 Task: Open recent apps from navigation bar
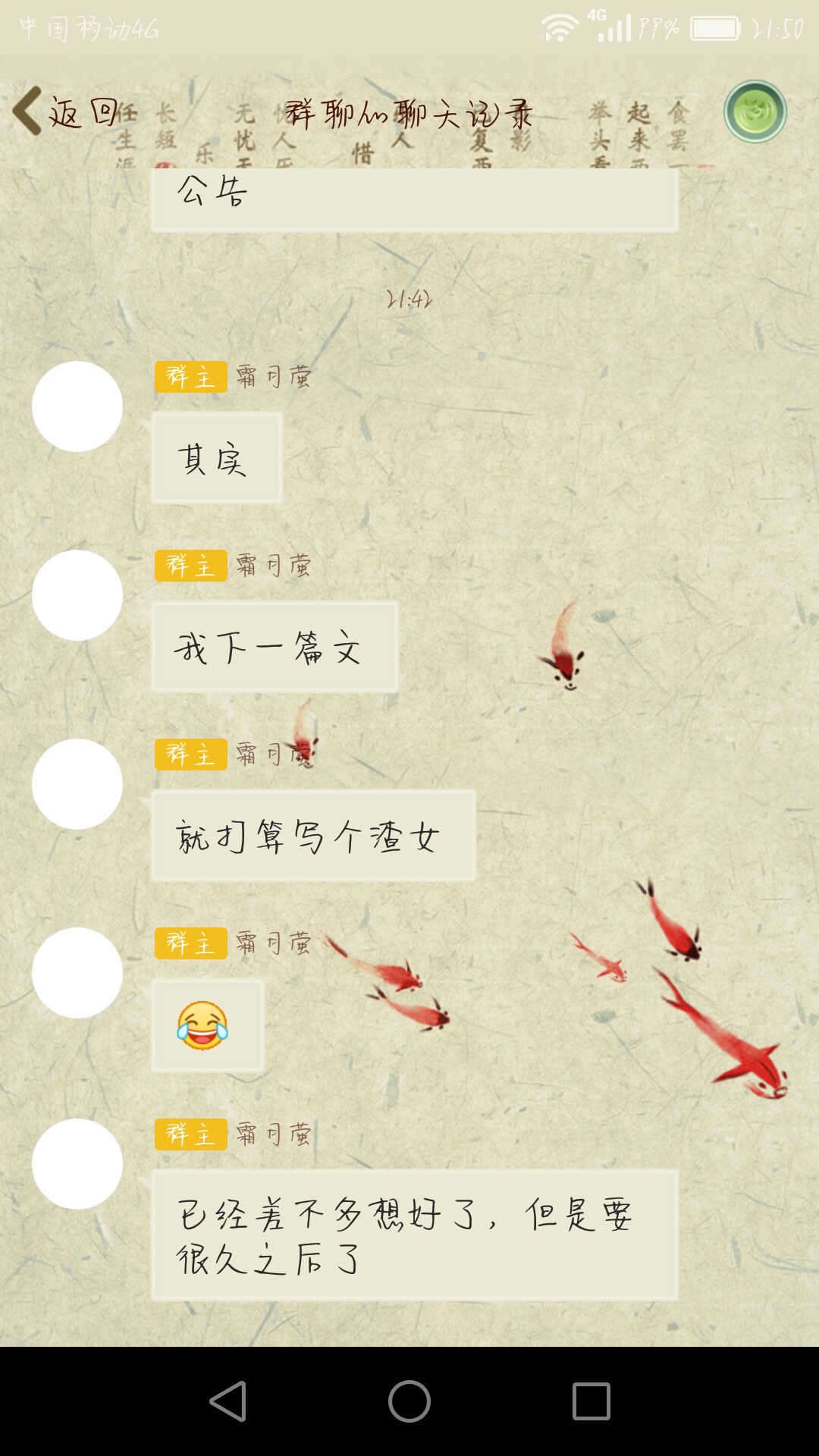(591, 1401)
